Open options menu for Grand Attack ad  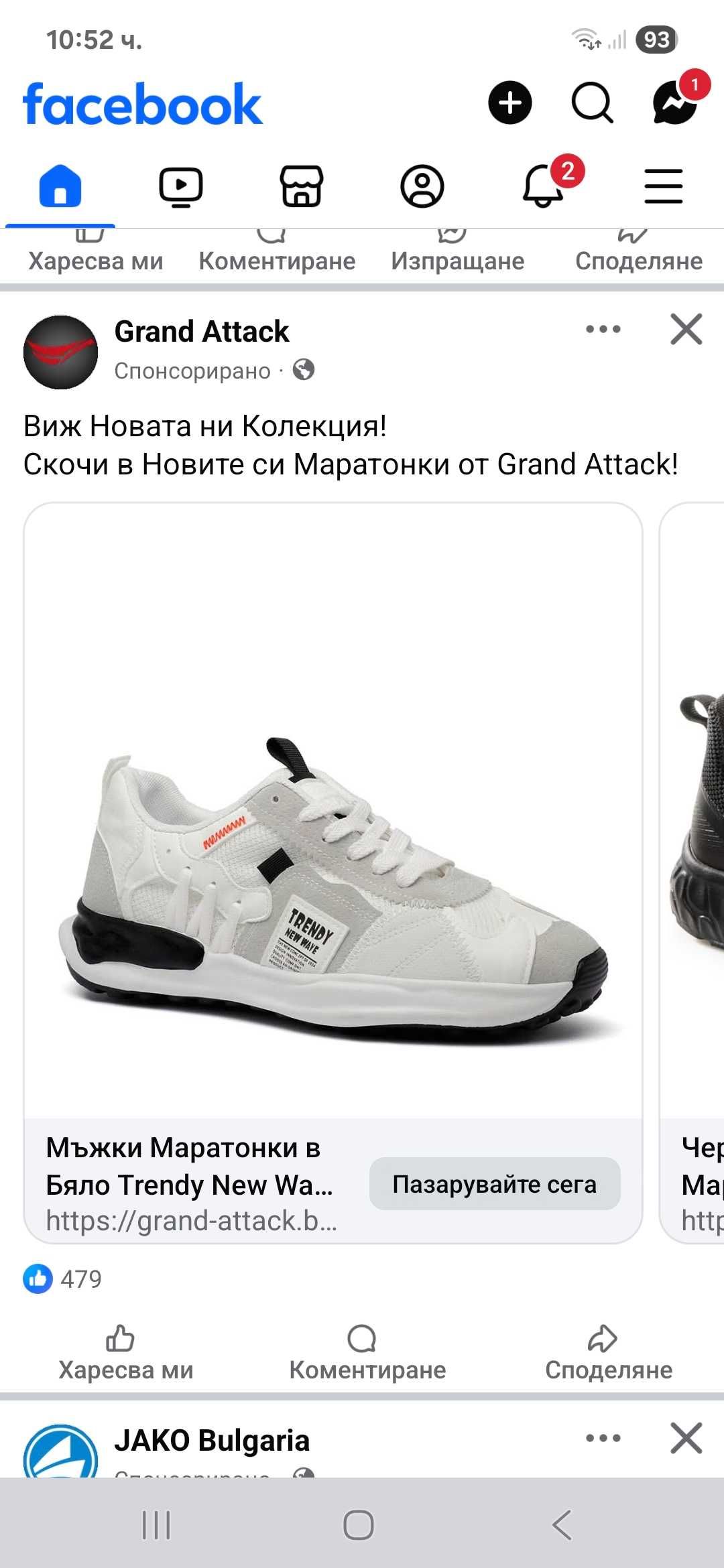point(603,329)
